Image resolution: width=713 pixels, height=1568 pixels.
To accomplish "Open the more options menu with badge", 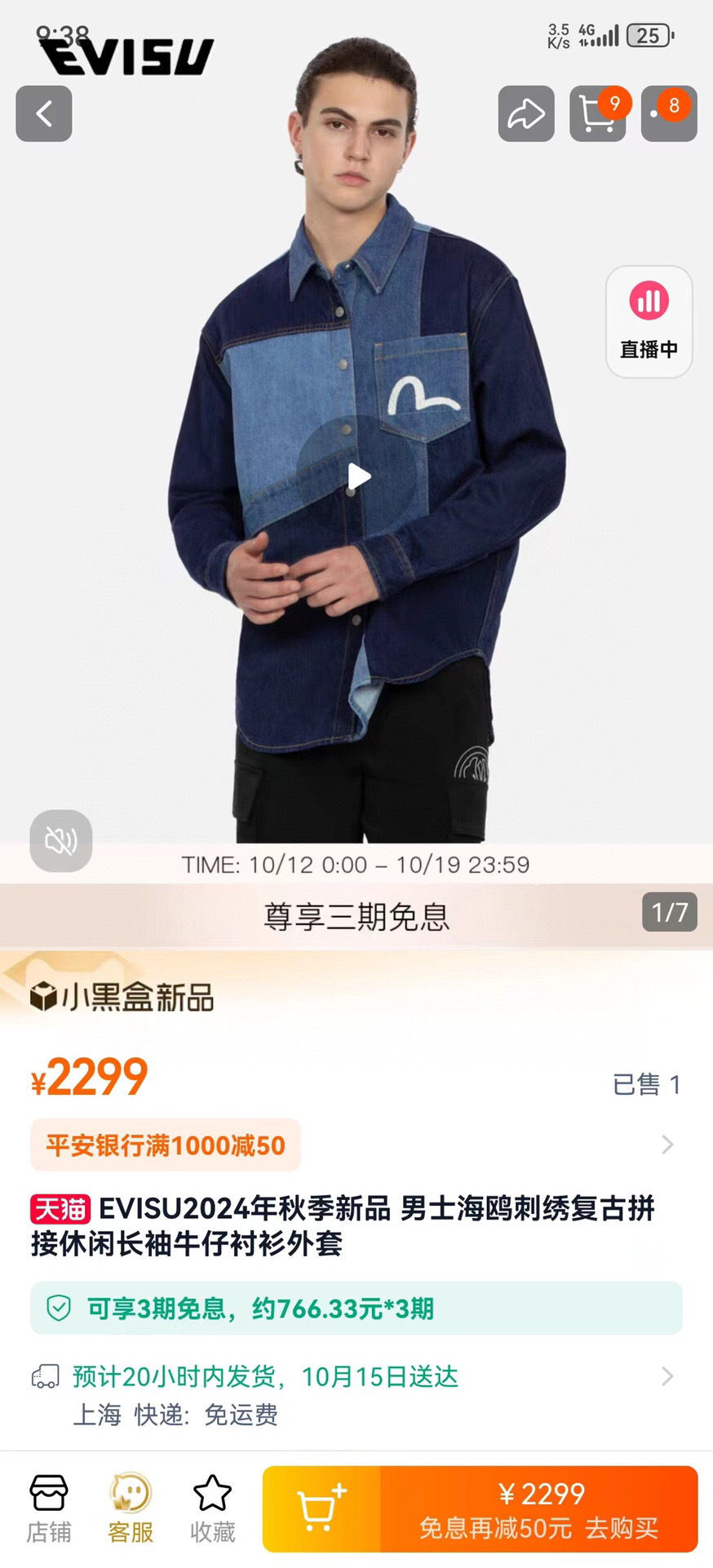I will [x=668, y=113].
